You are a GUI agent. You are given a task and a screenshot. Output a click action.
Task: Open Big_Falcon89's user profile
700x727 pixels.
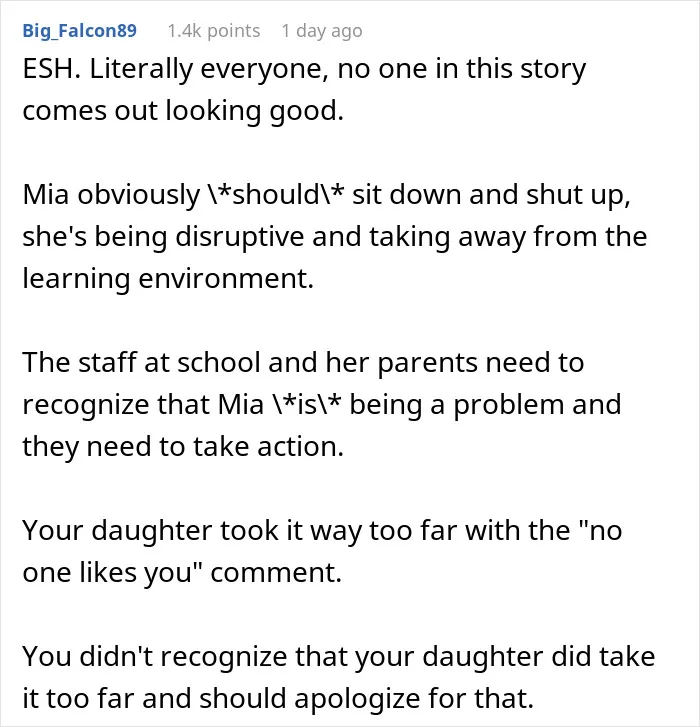click(x=80, y=31)
